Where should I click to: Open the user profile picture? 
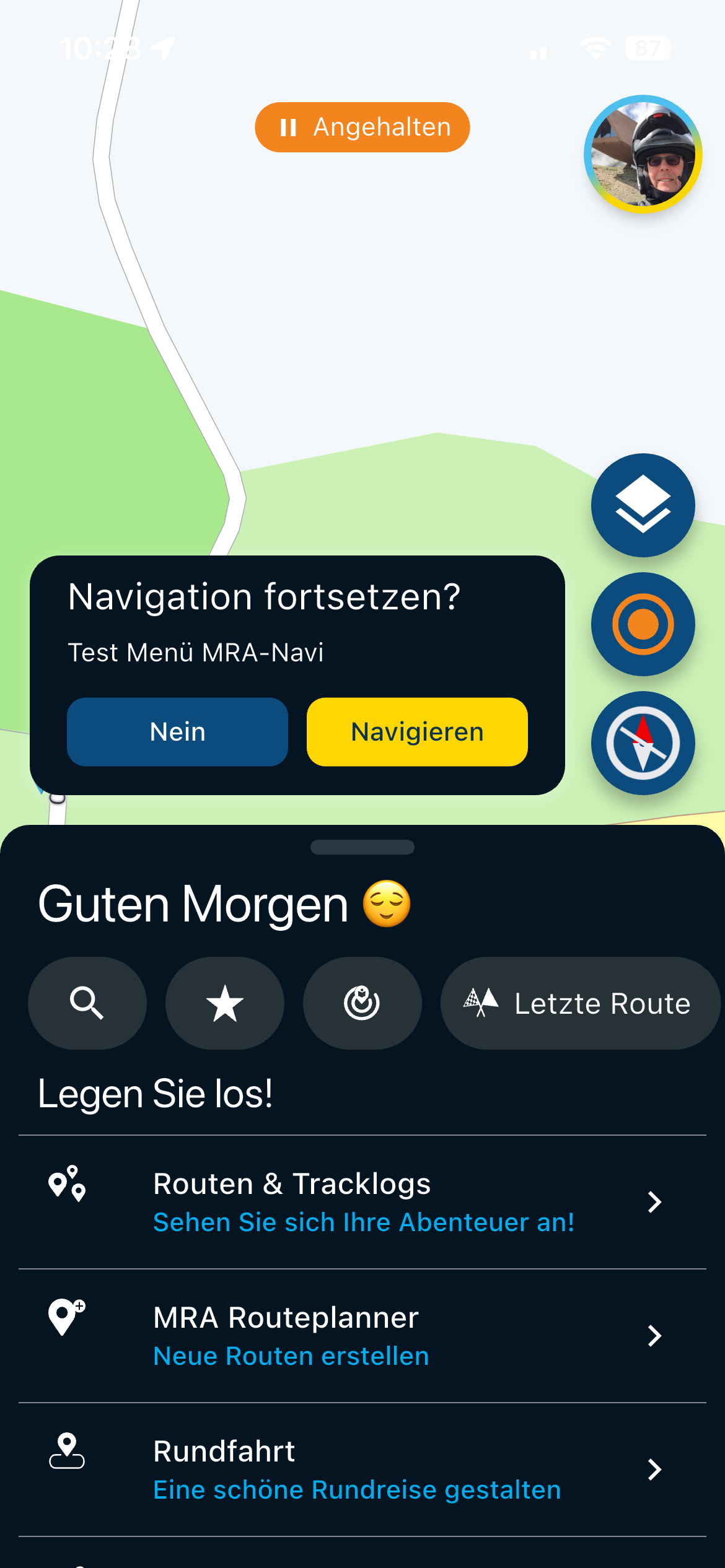(643, 154)
